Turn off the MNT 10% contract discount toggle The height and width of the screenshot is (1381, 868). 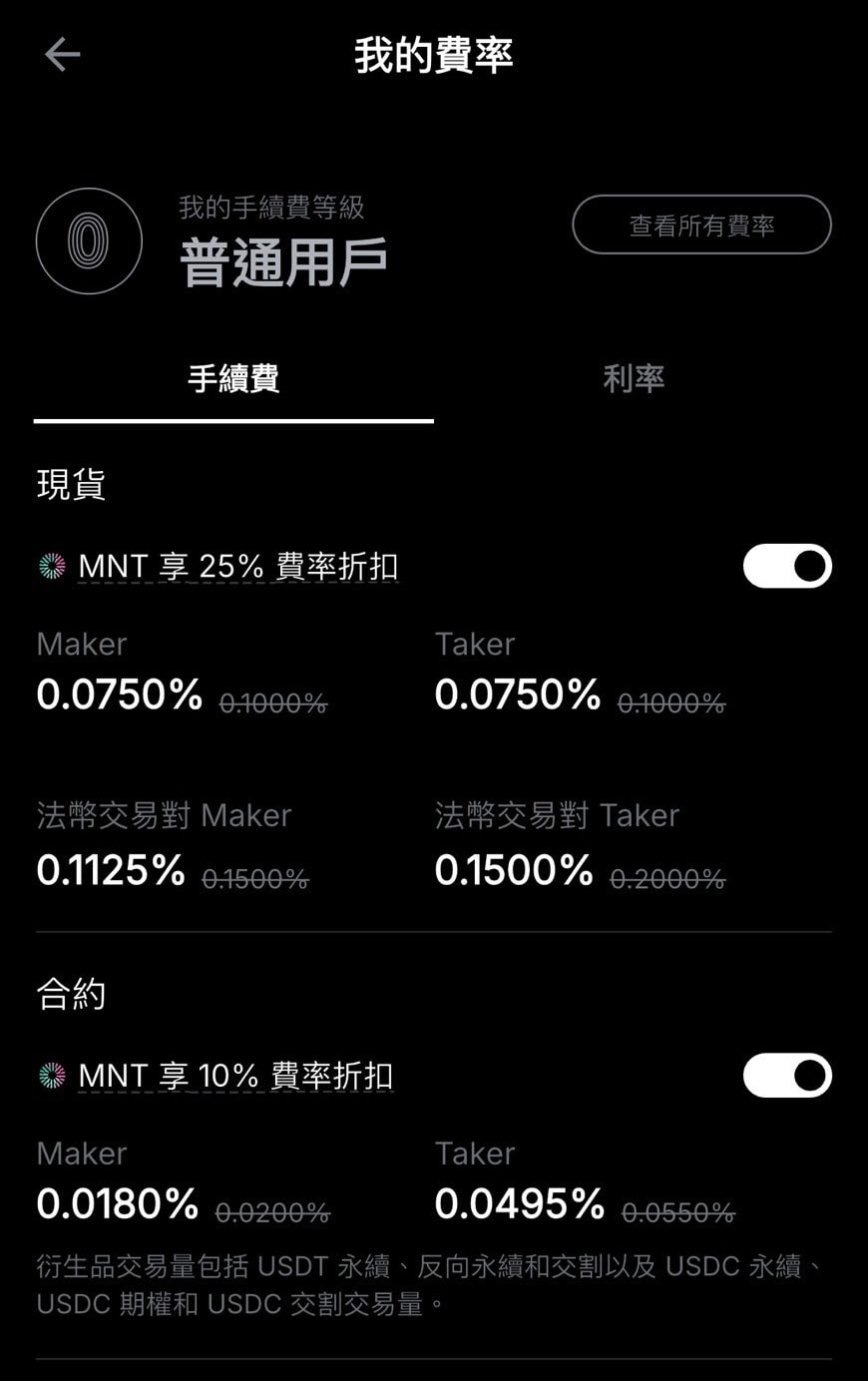787,1076
